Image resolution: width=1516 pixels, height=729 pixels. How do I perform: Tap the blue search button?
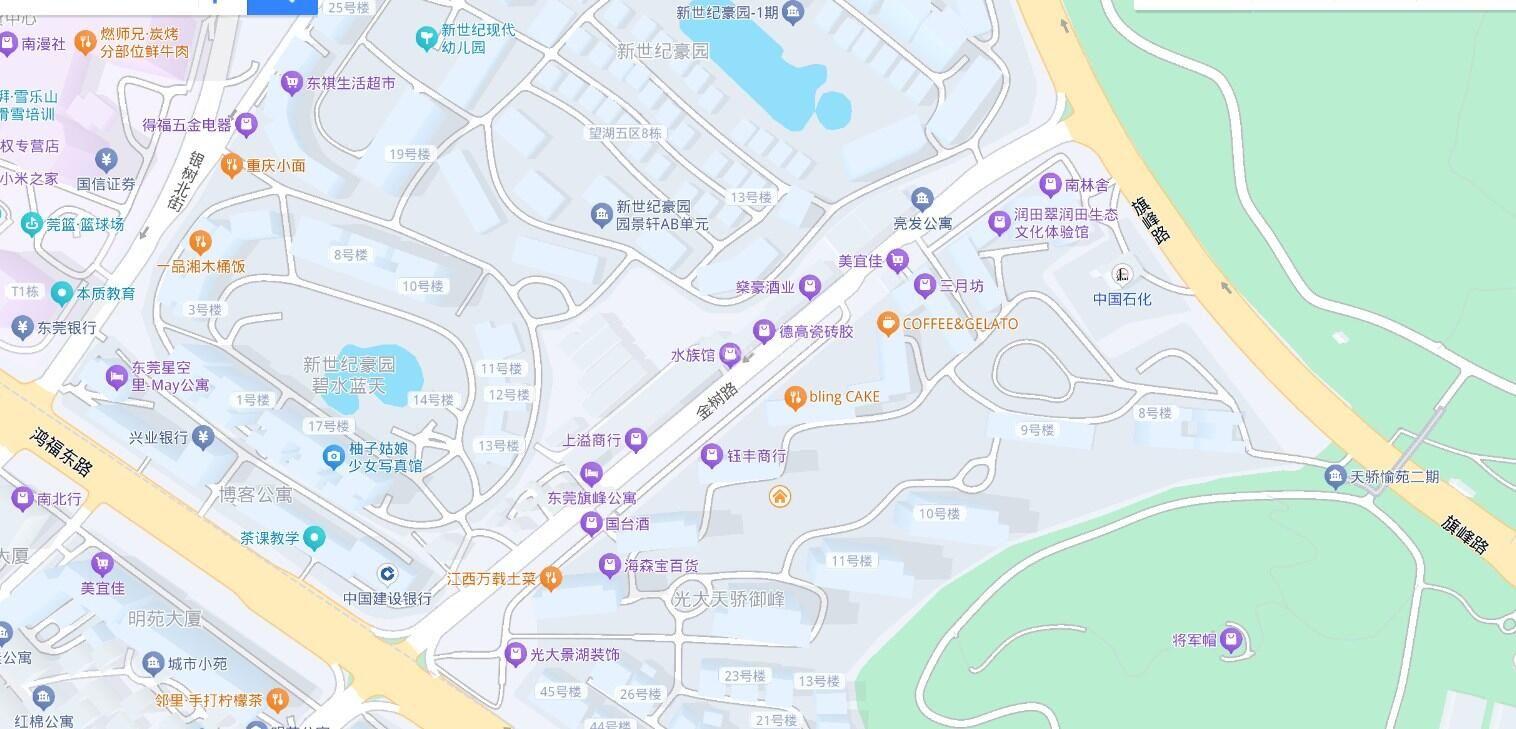click(x=282, y=5)
